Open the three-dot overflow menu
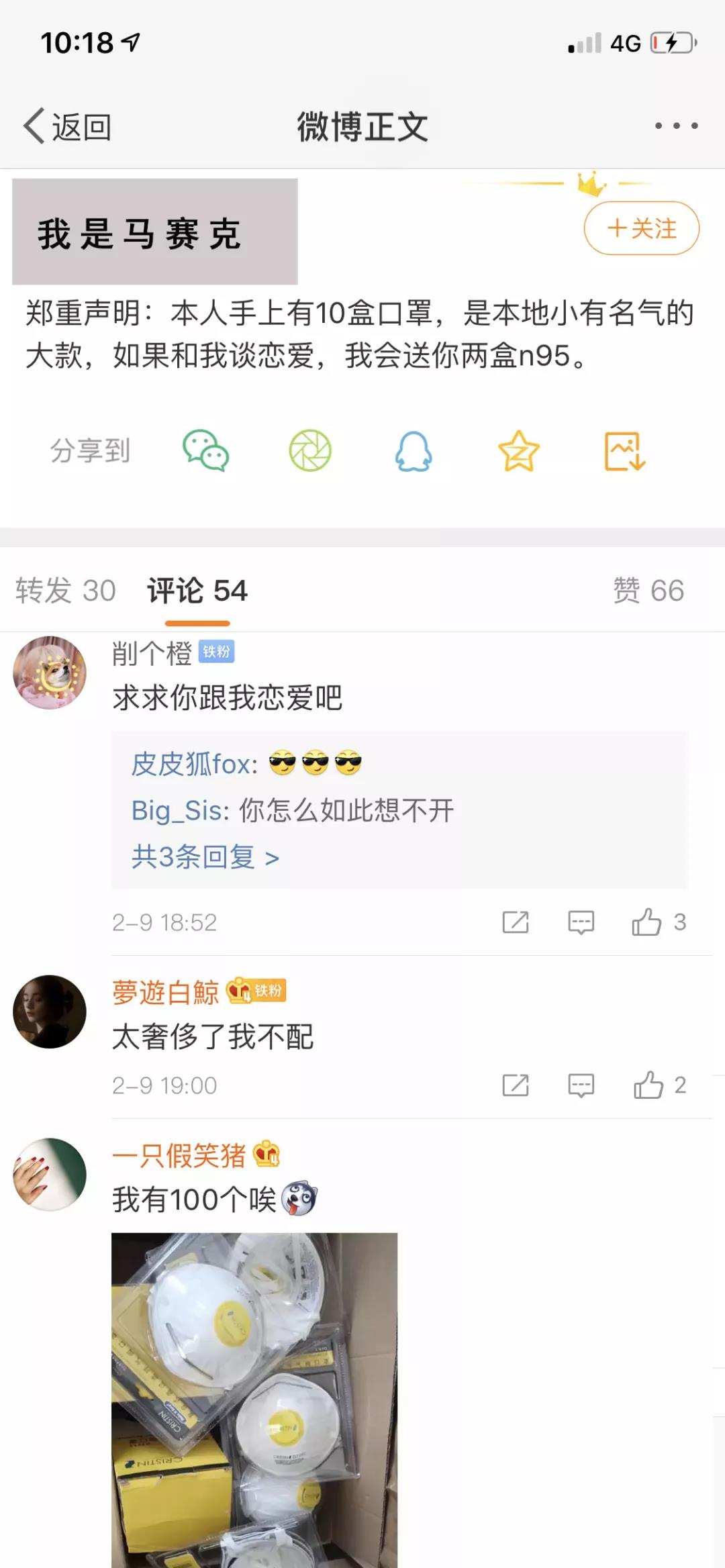This screenshot has width=725, height=1568. 676,126
